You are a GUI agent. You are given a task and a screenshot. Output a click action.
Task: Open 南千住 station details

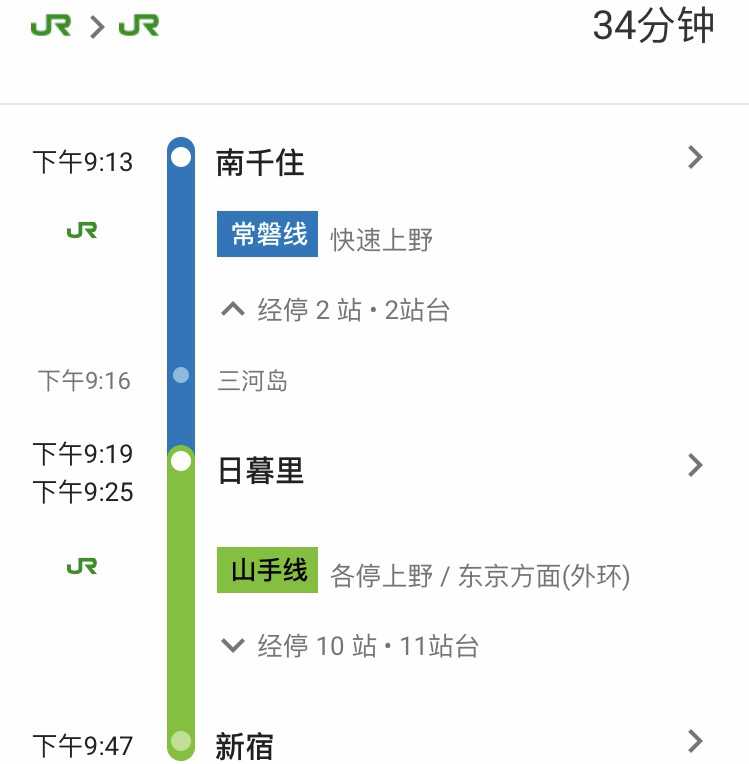[x=696, y=158]
